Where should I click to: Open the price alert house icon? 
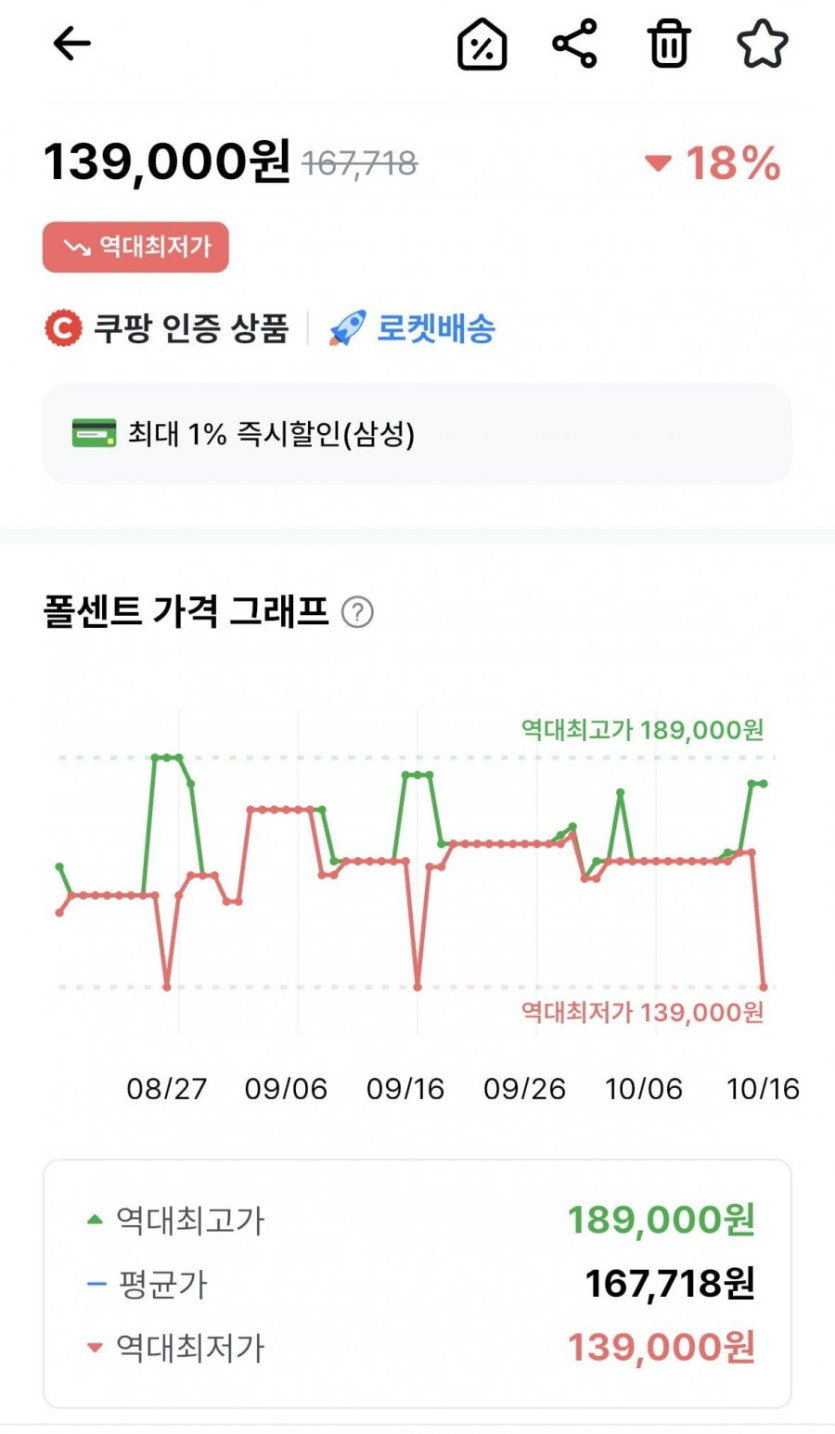pos(482,45)
